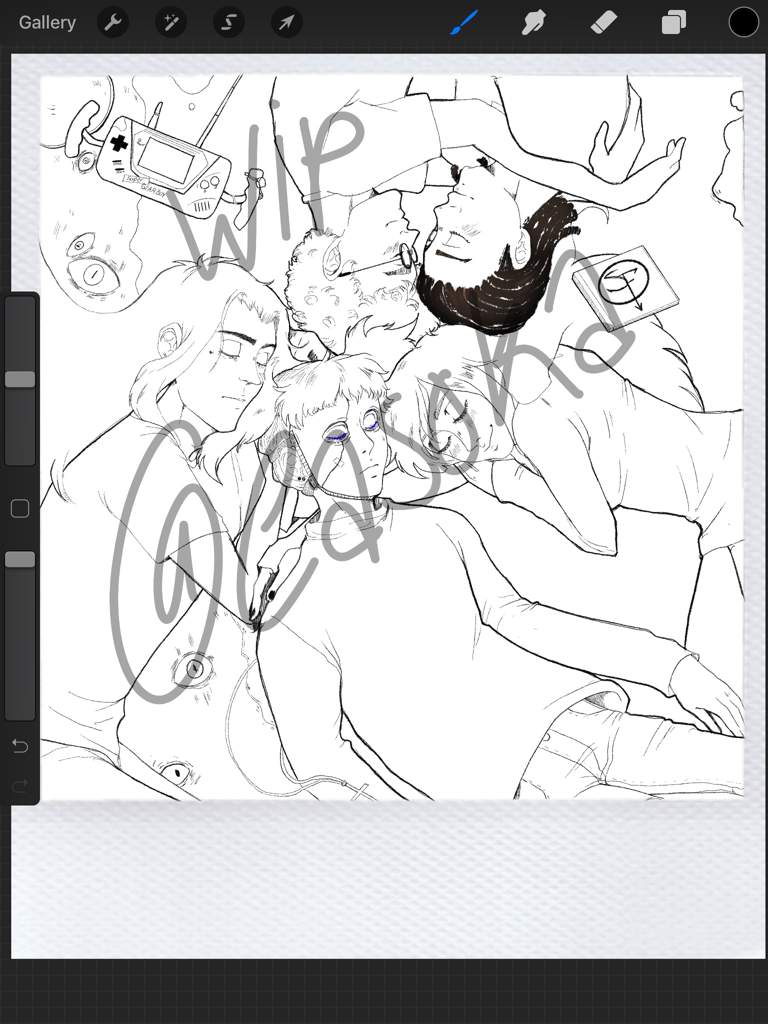Tap the brush size slider
Screen dimensions: 768x1024
tap(20, 380)
